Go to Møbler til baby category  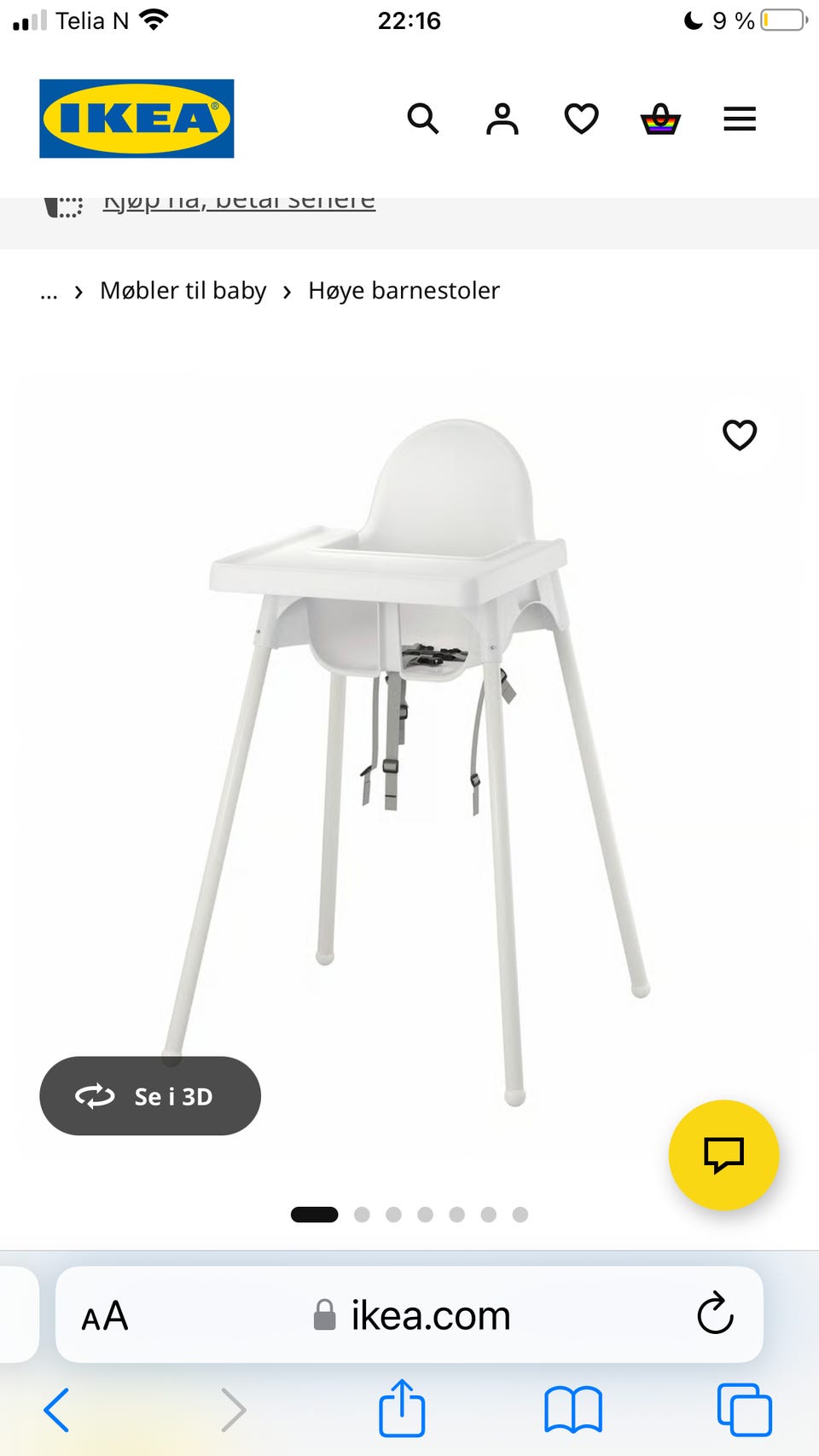(x=183, y=291)
